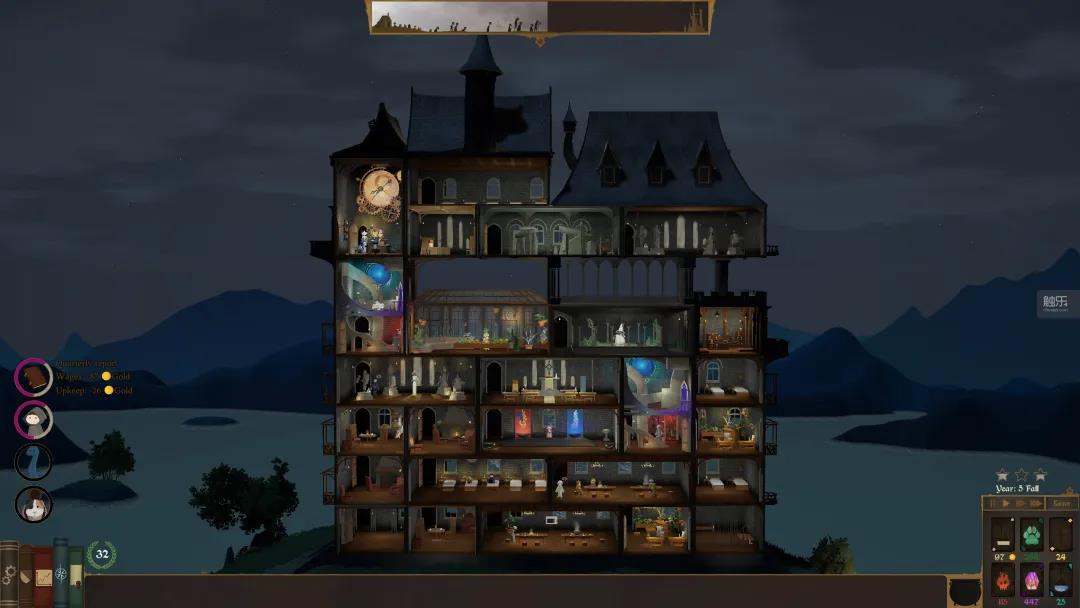
Task: Open the quarterly report book icon
Action: (x=33, y=378)
